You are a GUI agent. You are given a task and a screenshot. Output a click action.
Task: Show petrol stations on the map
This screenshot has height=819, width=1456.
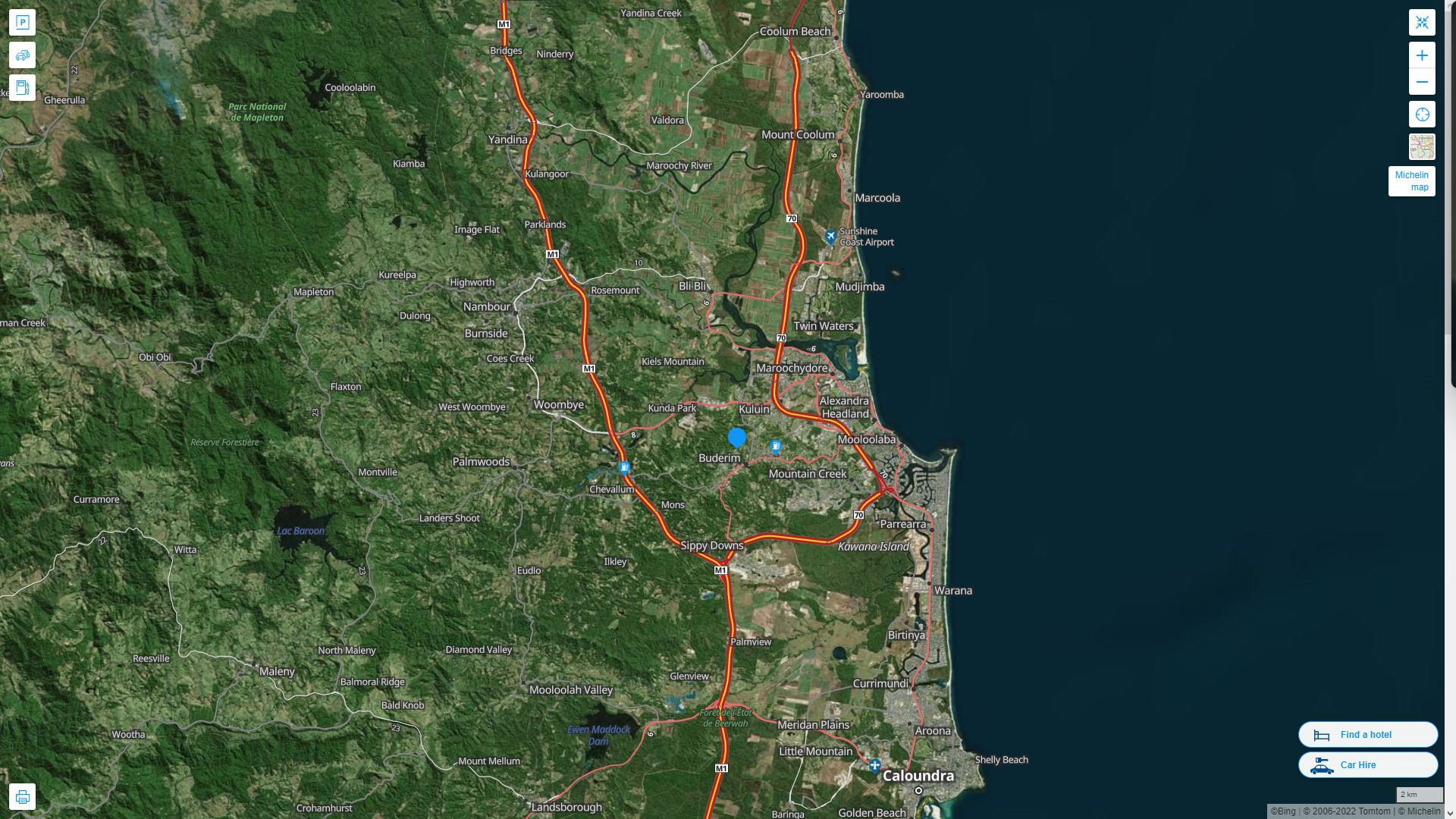[22, 88]
